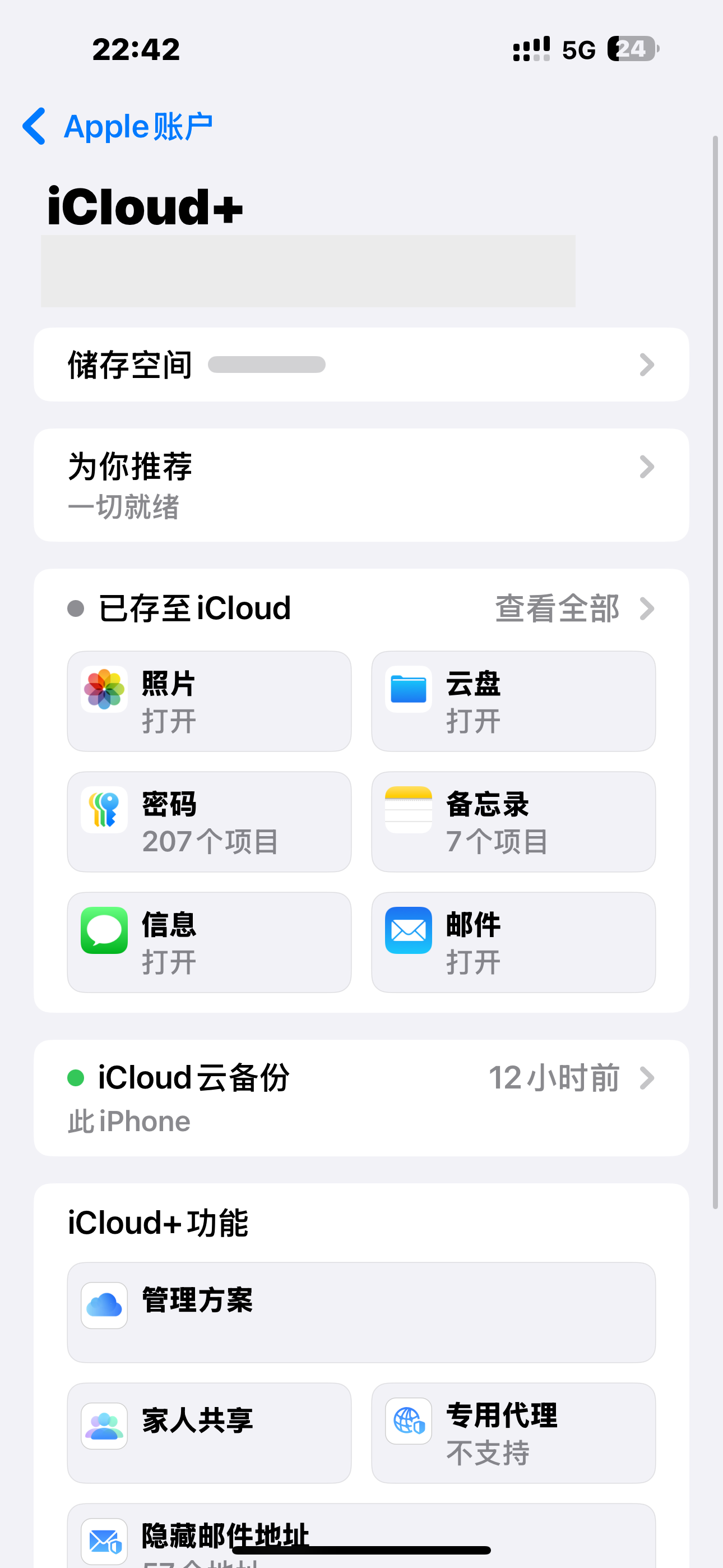Open the 家人共享 card
Image resolution: width=723 pixels, height=1568 pixels.
[x=208, y=1433]
